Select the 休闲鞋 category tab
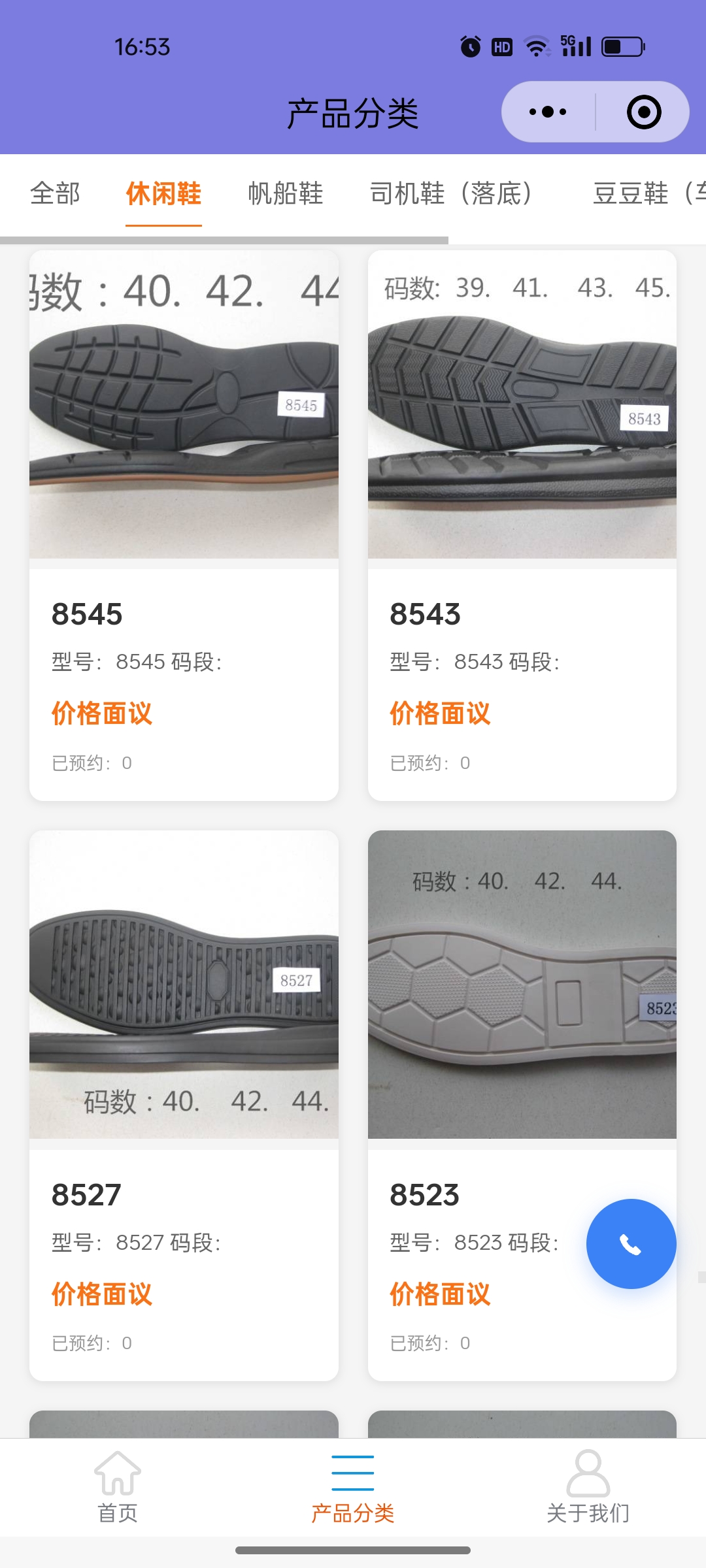The height and width of the screenshot is (1568, 706). pyautogui.click(x=163, y=194)
